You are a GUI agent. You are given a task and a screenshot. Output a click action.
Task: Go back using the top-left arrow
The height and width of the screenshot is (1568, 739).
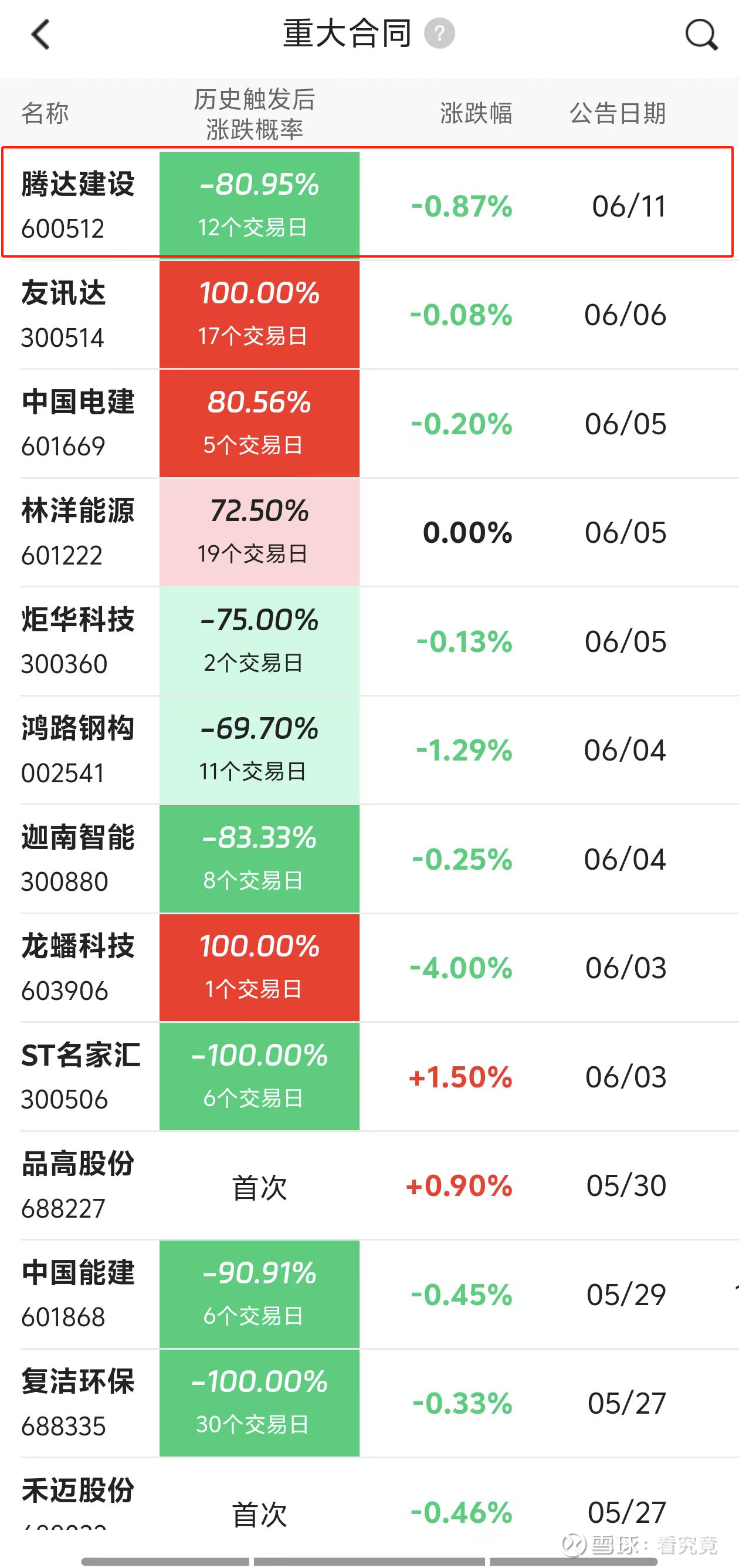tap(40, 34)
